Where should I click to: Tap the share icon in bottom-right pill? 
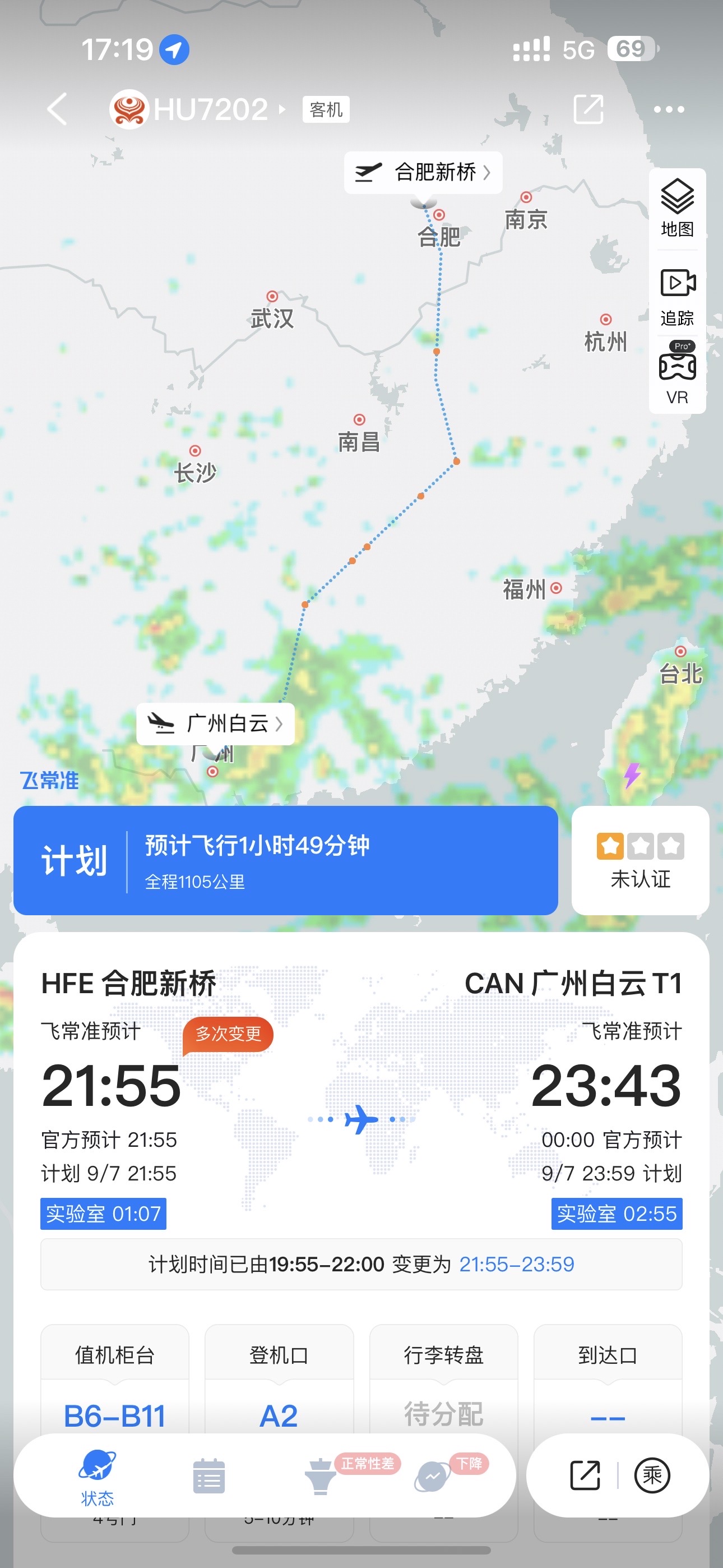(585, 1475)
